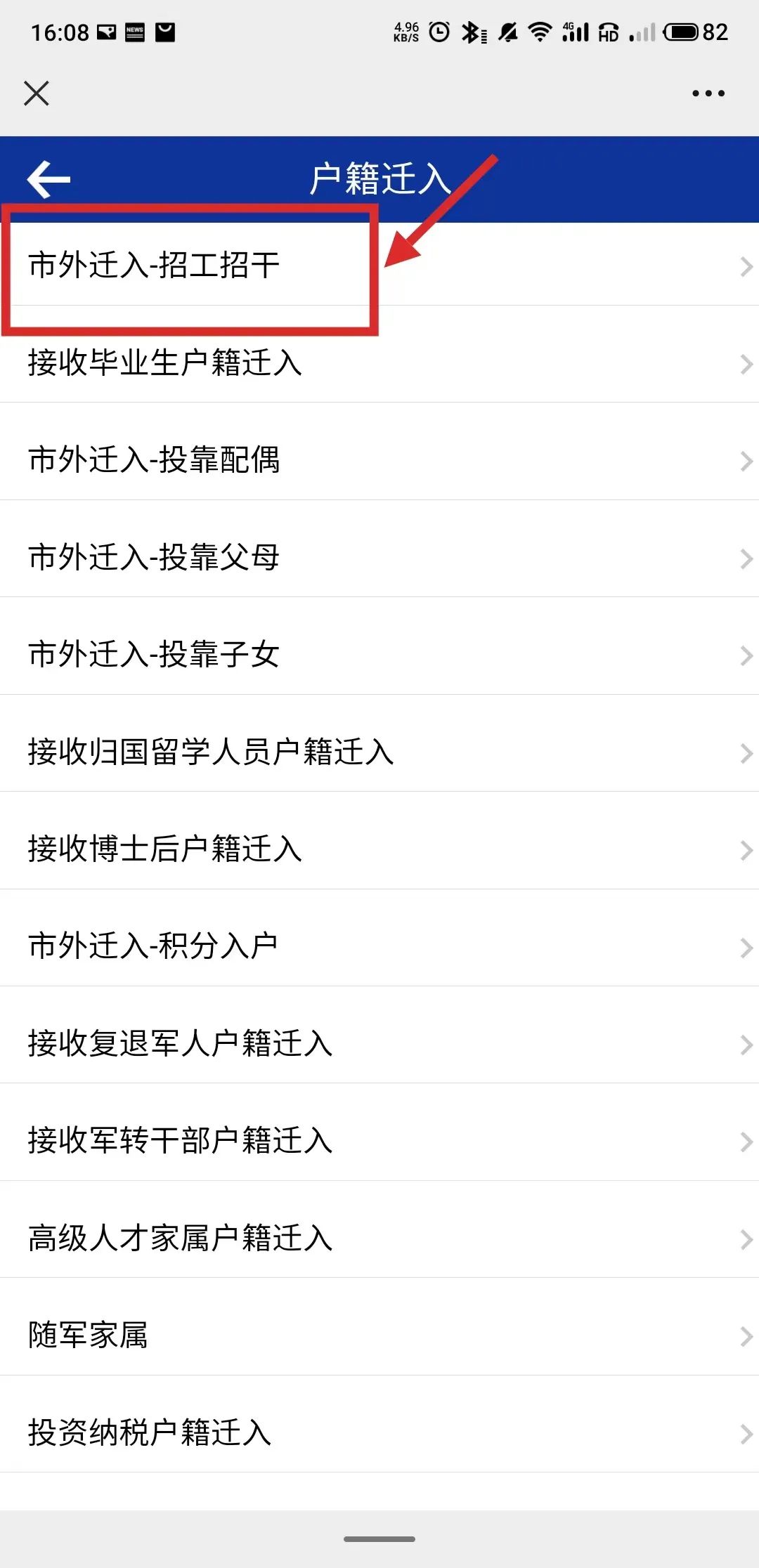Open 接收博士后户籍迁入
The image size is (759, 1568).
[164, 850]
